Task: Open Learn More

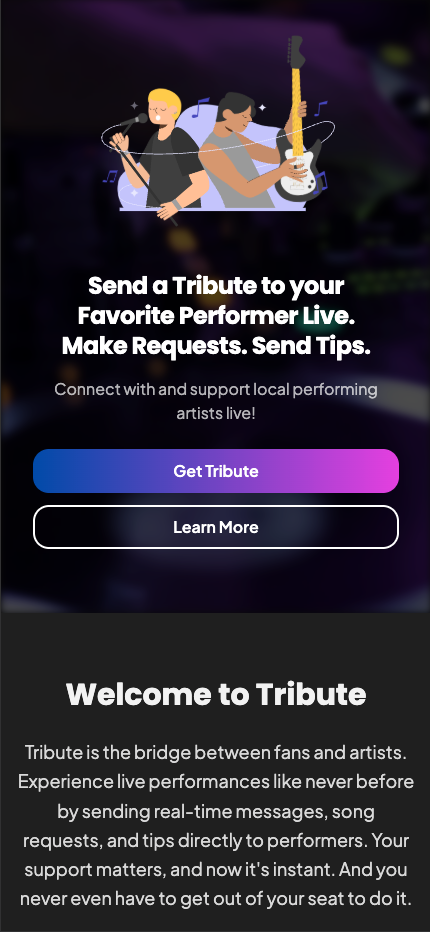Action: click(x=216, y=527)
